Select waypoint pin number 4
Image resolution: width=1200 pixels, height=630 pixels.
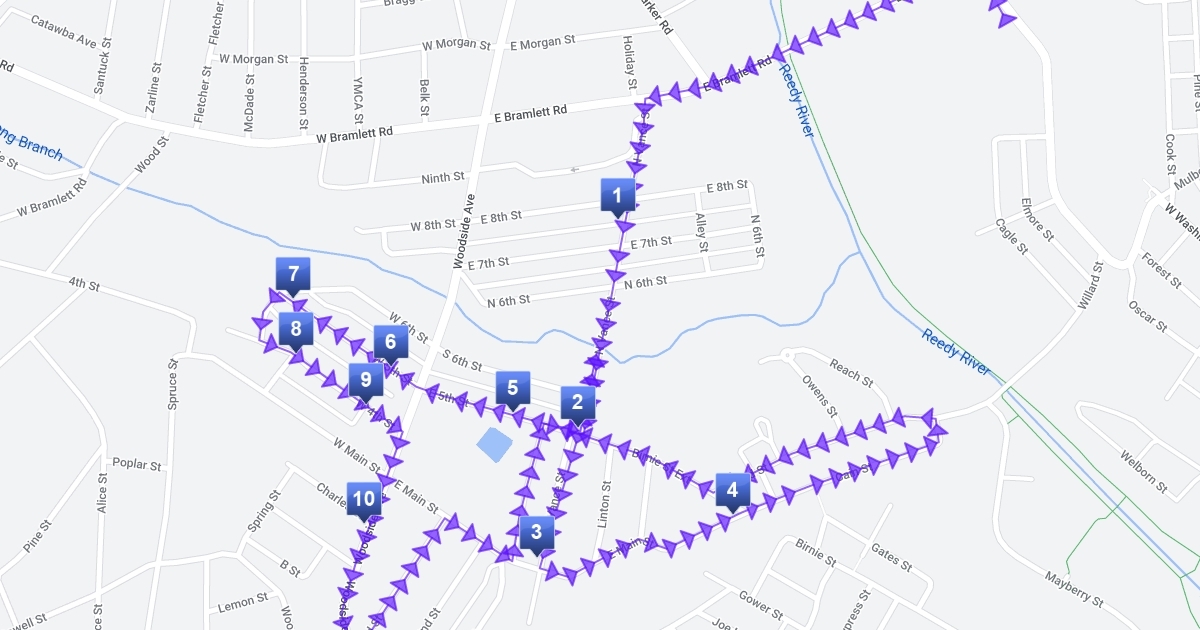pos(732,491)
